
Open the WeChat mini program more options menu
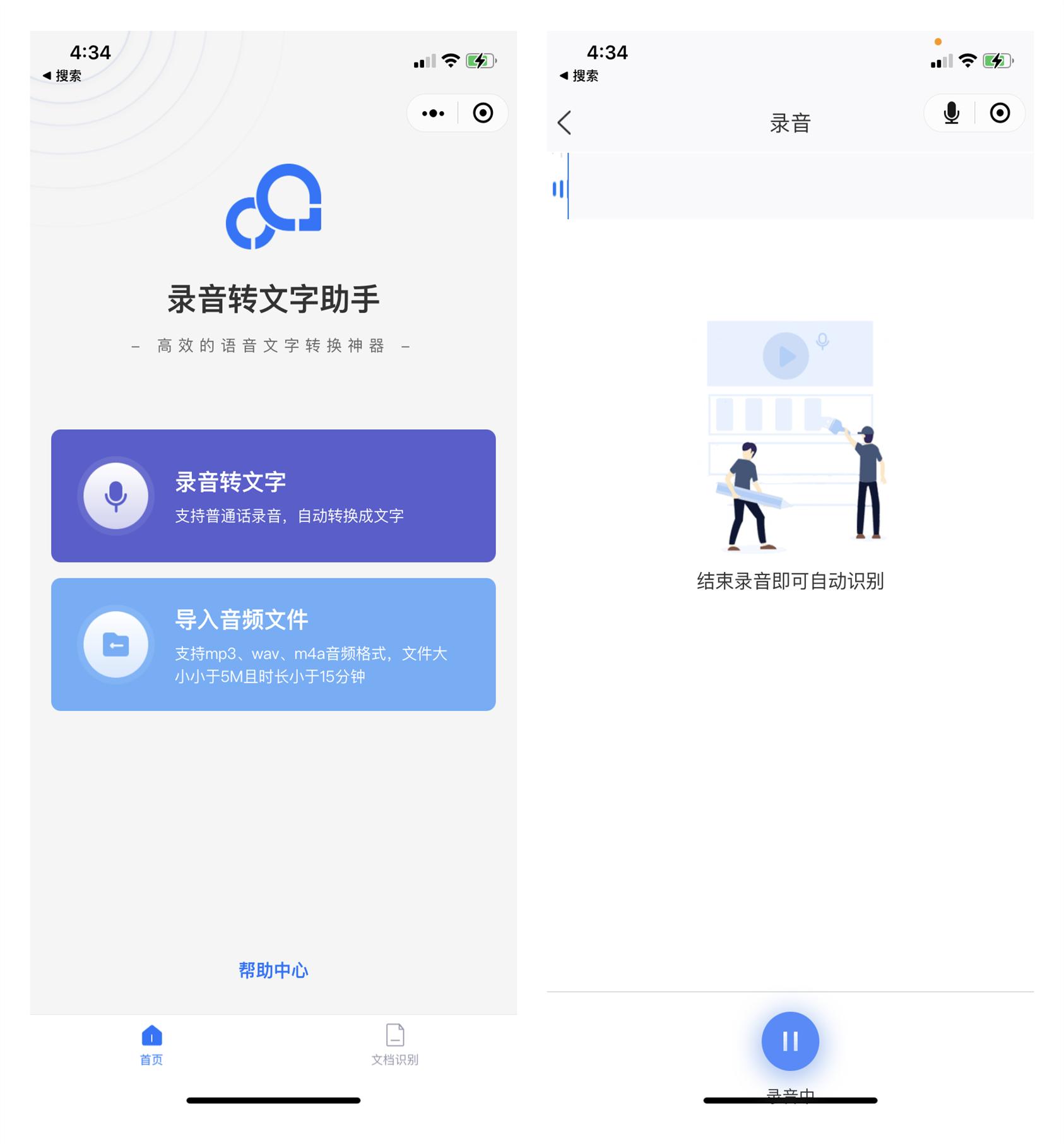pyautogui.click(x=432, y=112)
